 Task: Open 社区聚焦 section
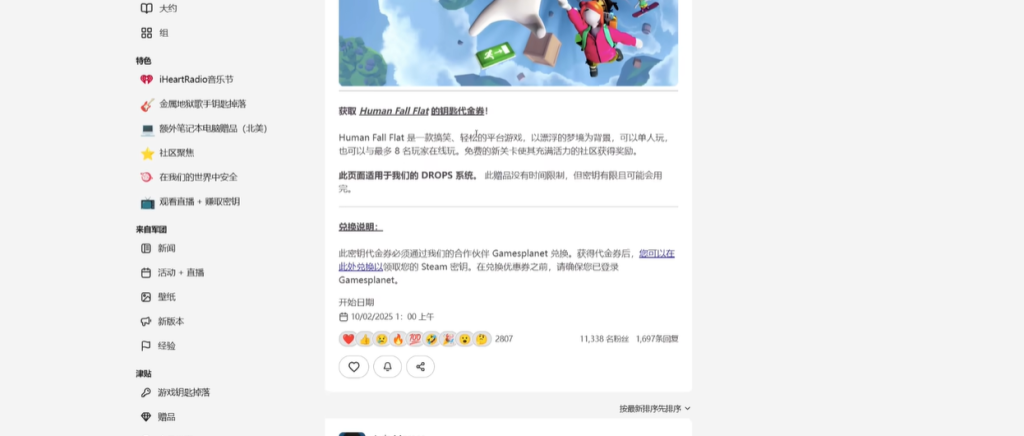pyautogui.click(x=176, y=153)
